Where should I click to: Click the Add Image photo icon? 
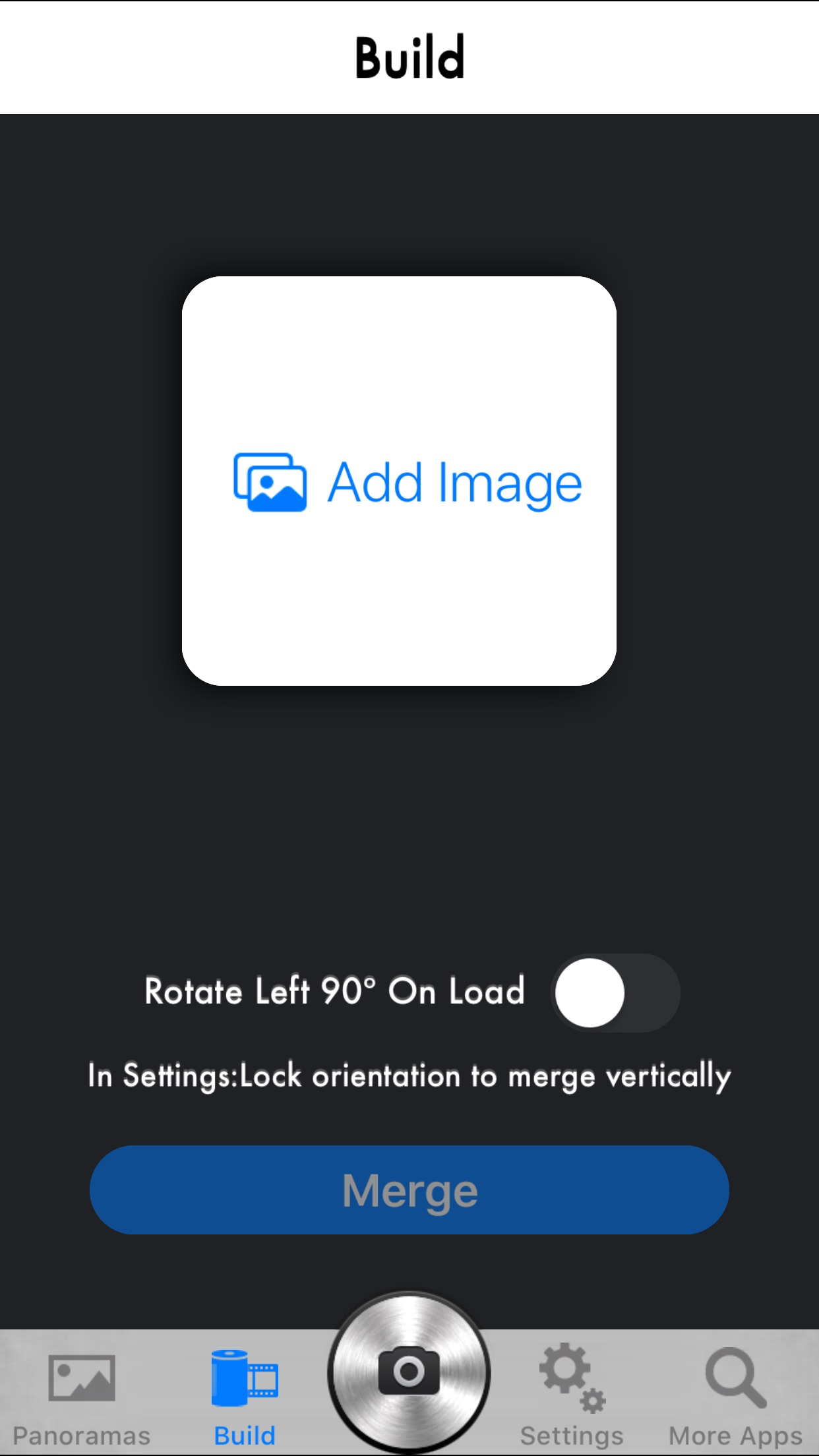coord(271,482)
